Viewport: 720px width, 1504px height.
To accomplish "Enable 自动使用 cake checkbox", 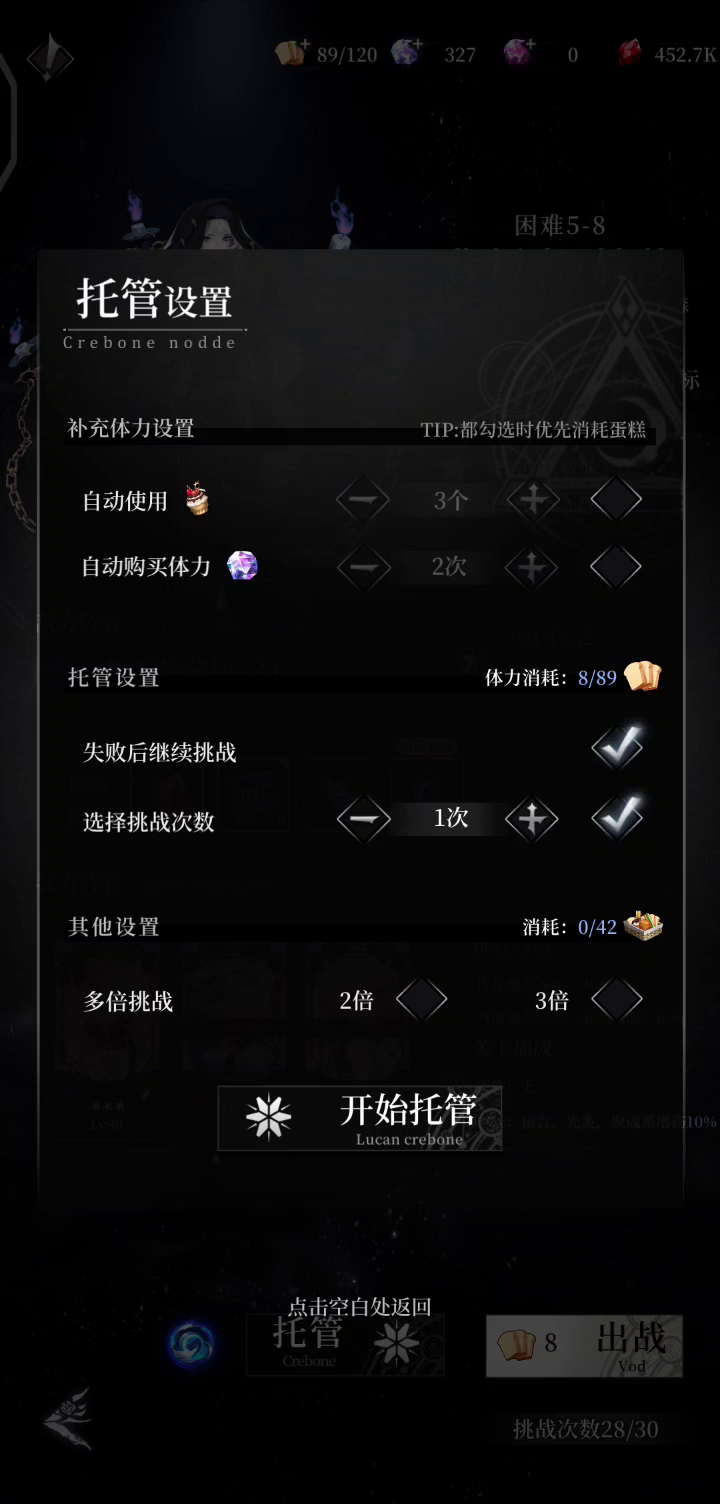I will 615,500.
